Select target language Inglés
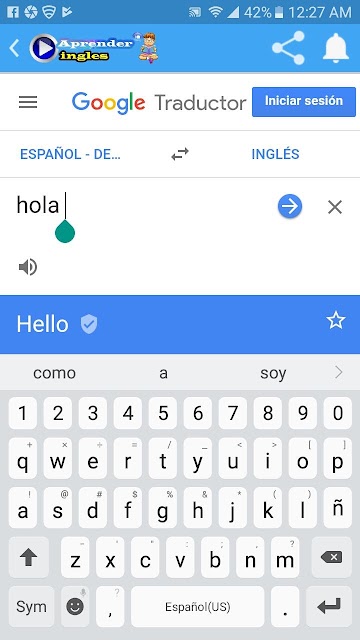Screen dimensions: 360x640 point(275,154)
